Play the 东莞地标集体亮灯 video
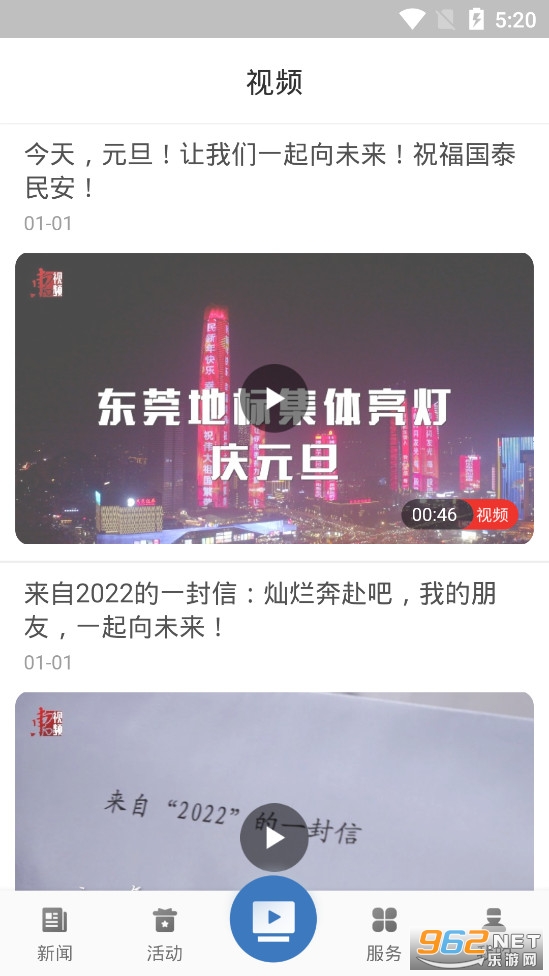Viewport: 549px width, 976px height. click(274, 398)
